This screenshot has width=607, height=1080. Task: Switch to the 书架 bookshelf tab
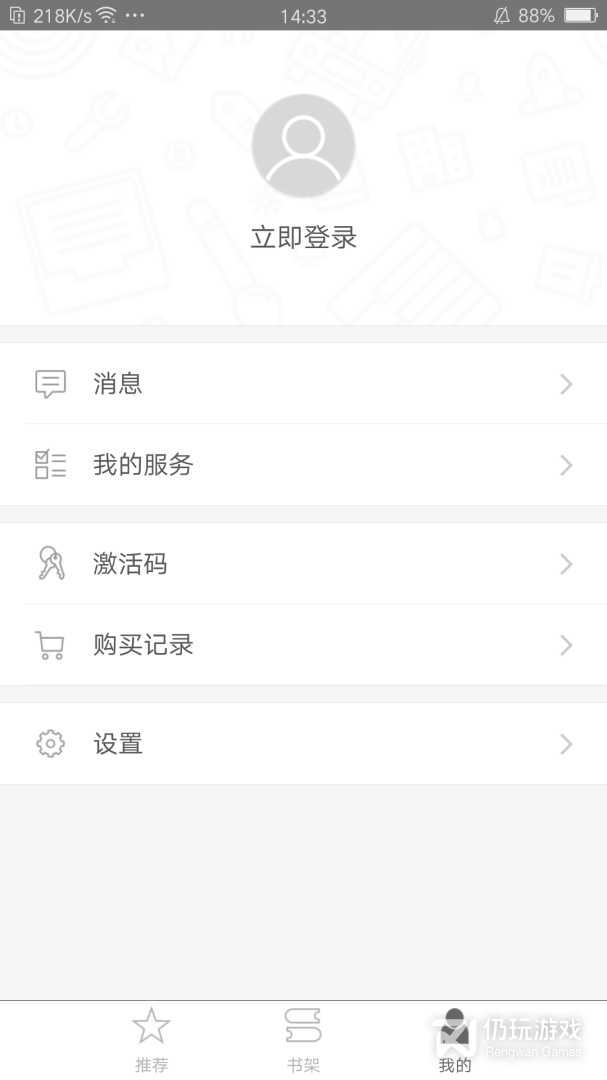click(x=303, y=1040)
